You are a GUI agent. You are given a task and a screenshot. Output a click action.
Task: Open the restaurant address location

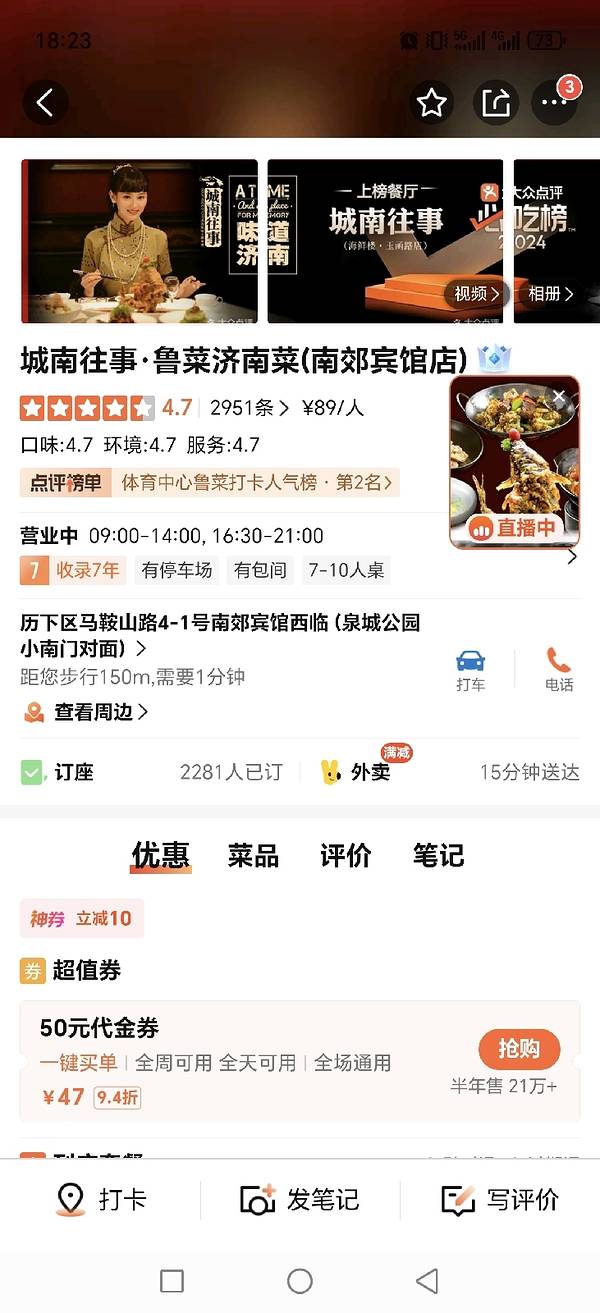pos(220,635)
